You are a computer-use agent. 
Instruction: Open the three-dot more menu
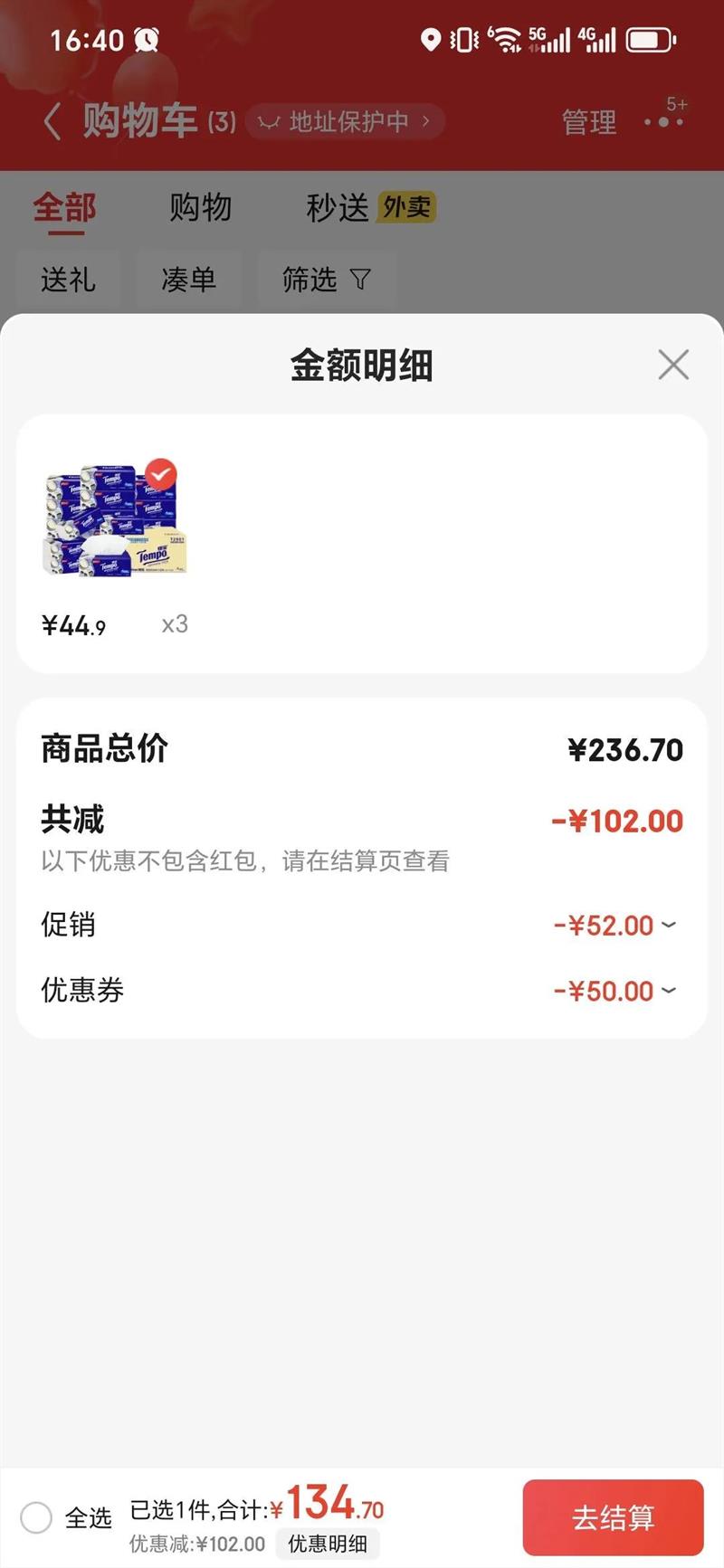(x=664, y=121)
